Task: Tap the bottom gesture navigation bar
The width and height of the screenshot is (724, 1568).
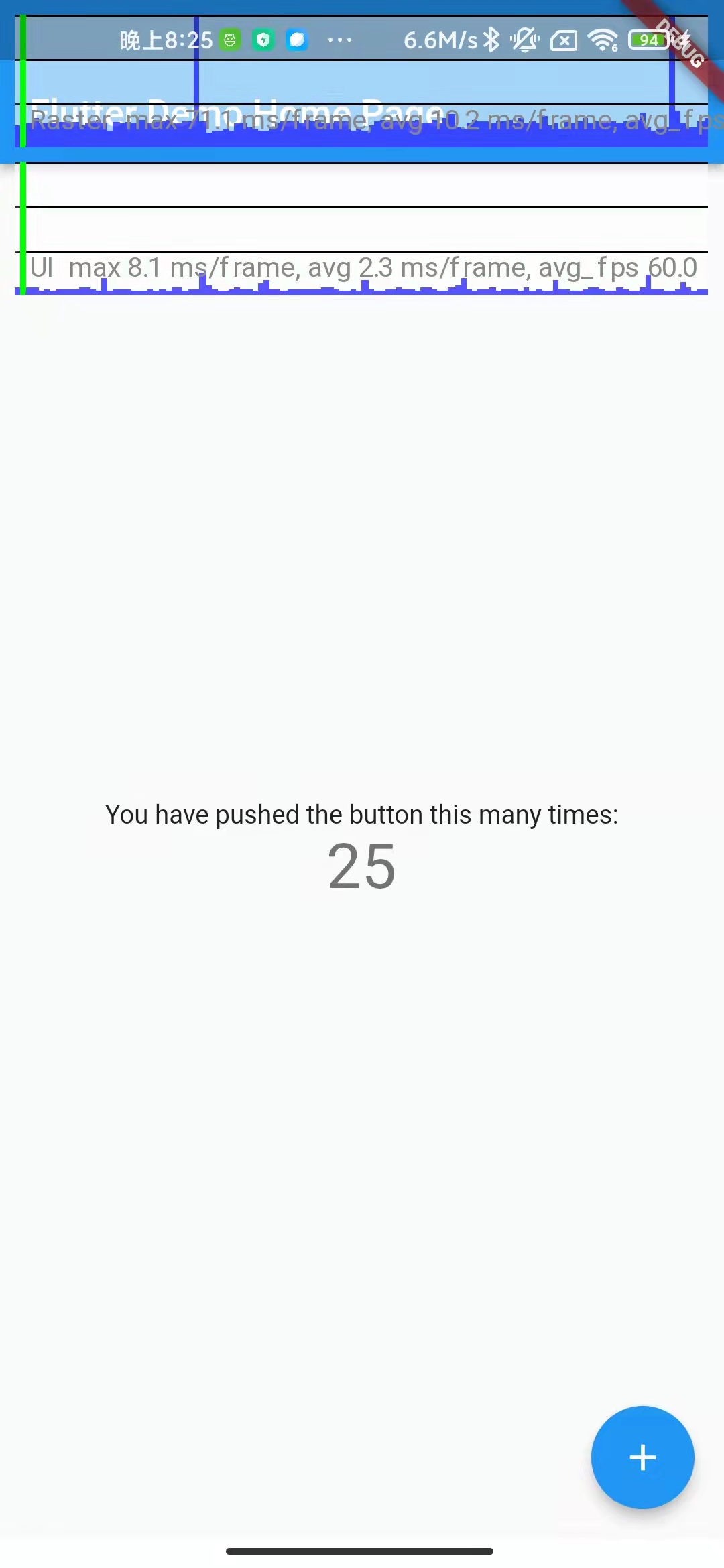Action: 362,1551
